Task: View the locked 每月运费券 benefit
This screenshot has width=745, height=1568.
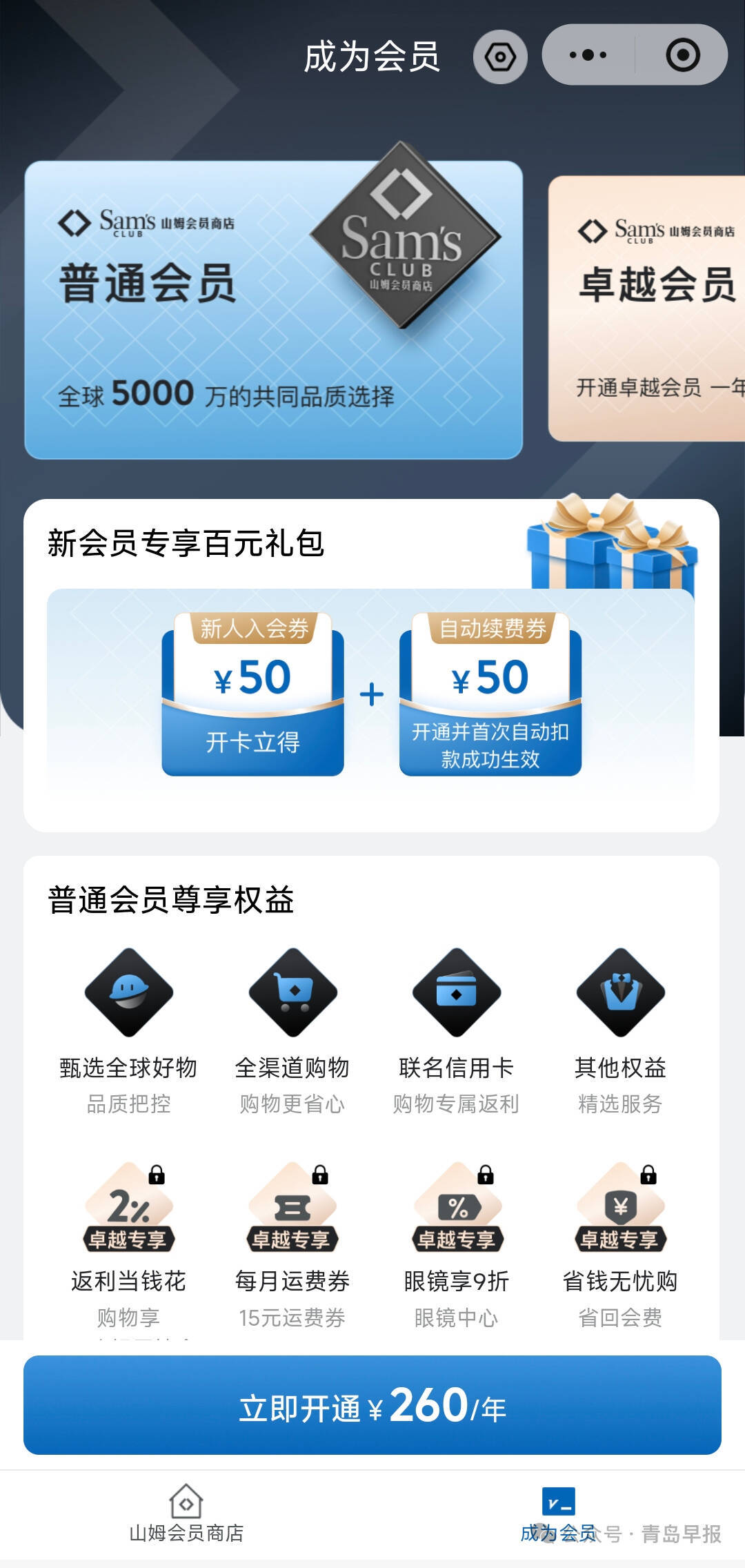Action: click(292, 1242)
